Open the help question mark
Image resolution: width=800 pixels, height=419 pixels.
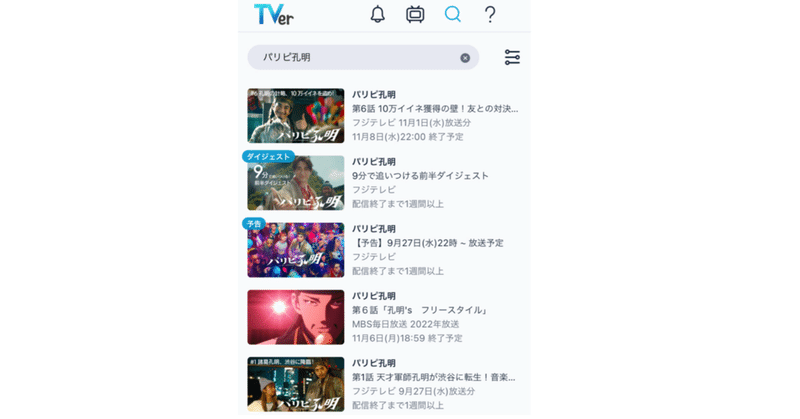pyautogui.click(x=490, y=14)
